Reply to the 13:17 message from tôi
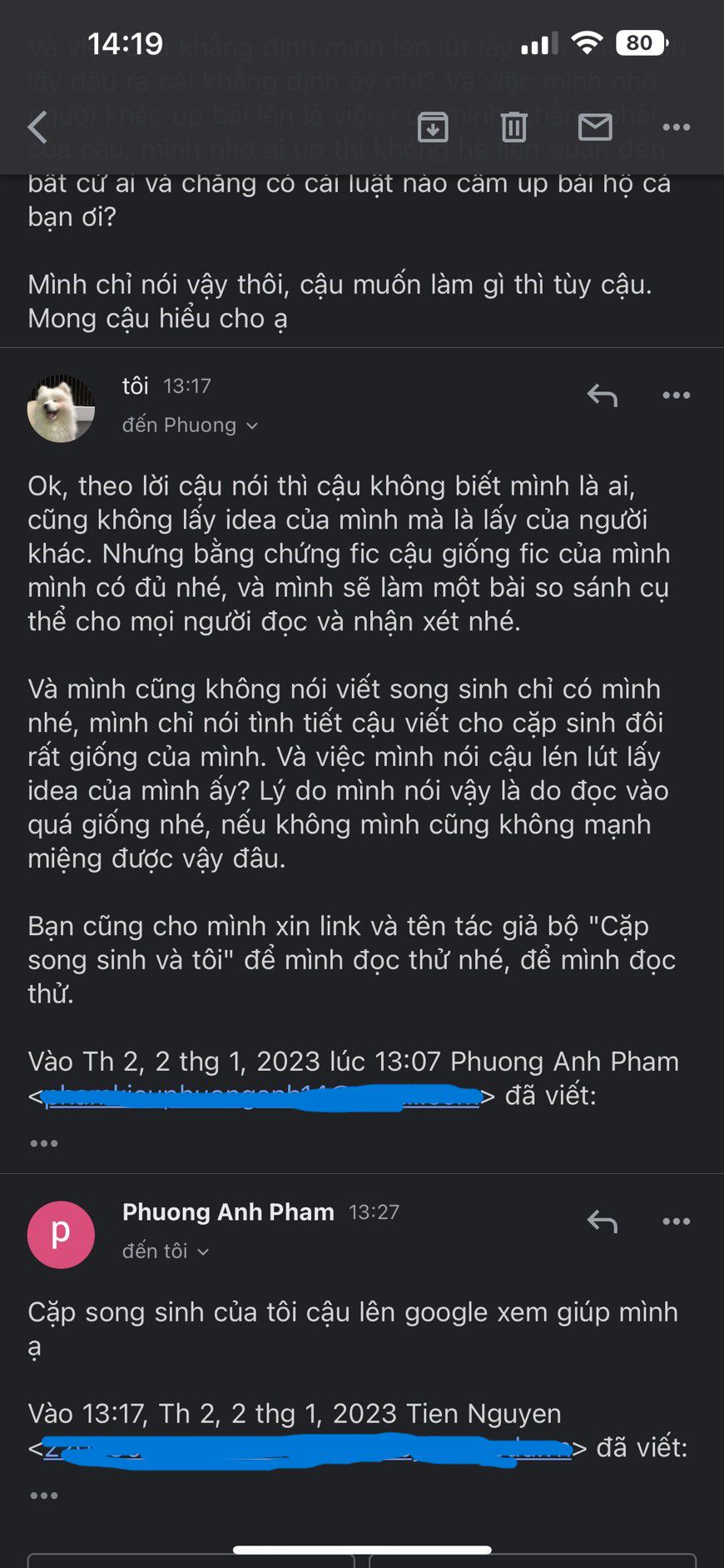 tap(602, 395)
